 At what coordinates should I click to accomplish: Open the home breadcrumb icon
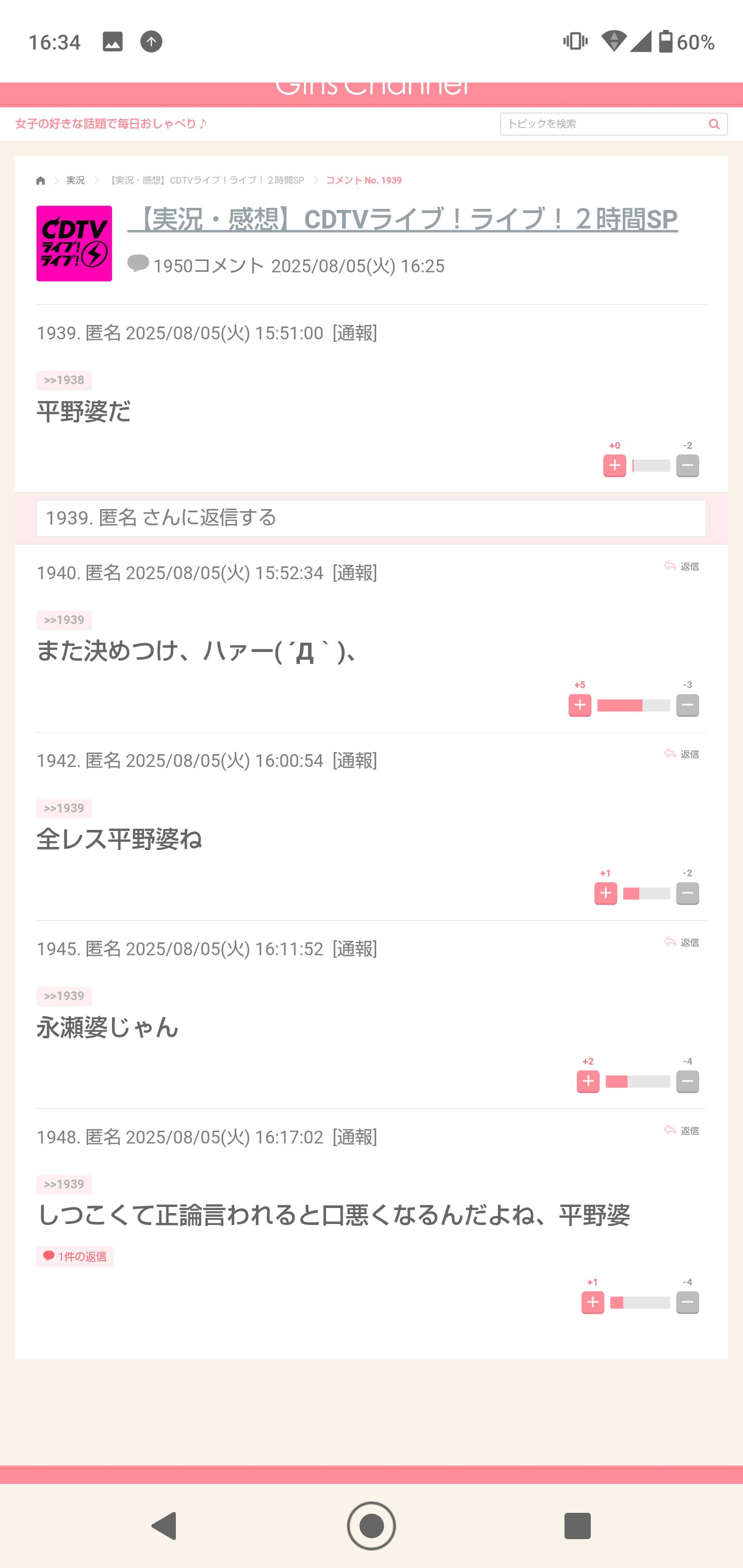41,181
